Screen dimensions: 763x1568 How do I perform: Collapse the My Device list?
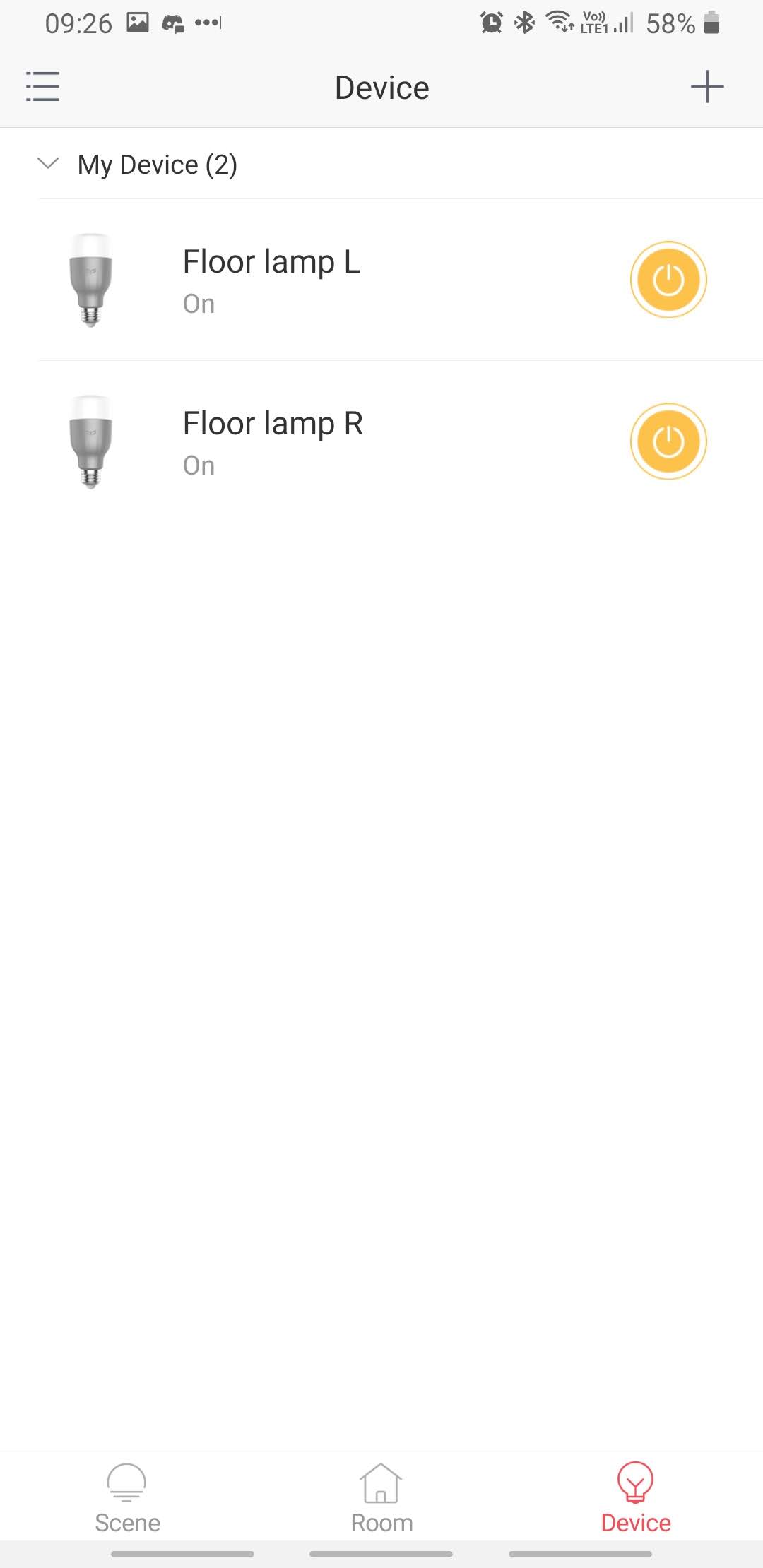(48, 164)
